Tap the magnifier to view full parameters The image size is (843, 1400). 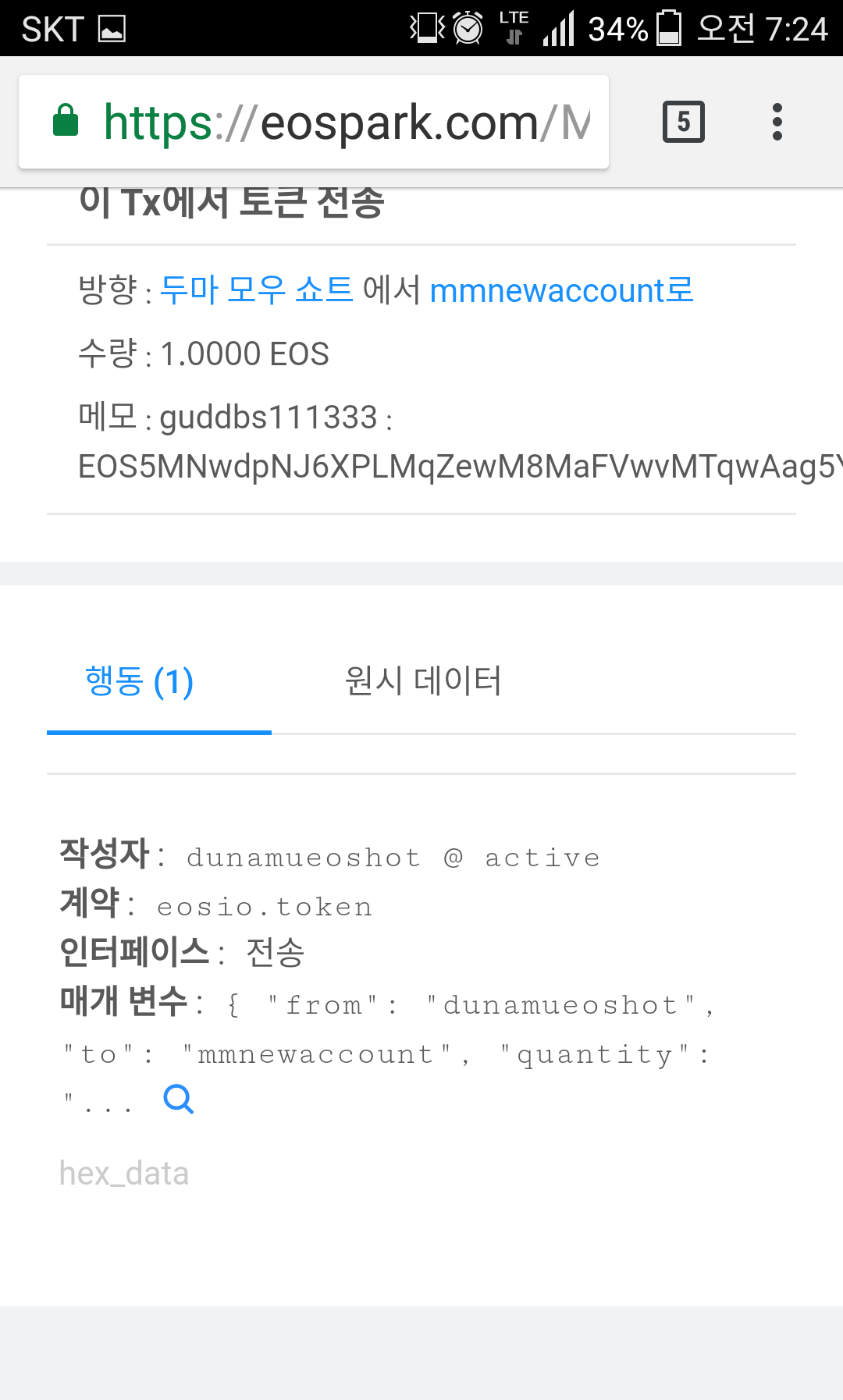178,1099
